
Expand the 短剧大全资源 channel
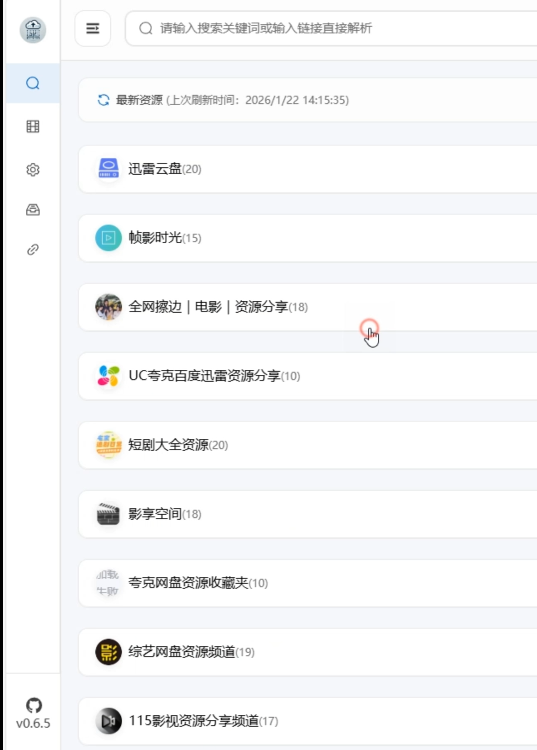click(307, 445)
